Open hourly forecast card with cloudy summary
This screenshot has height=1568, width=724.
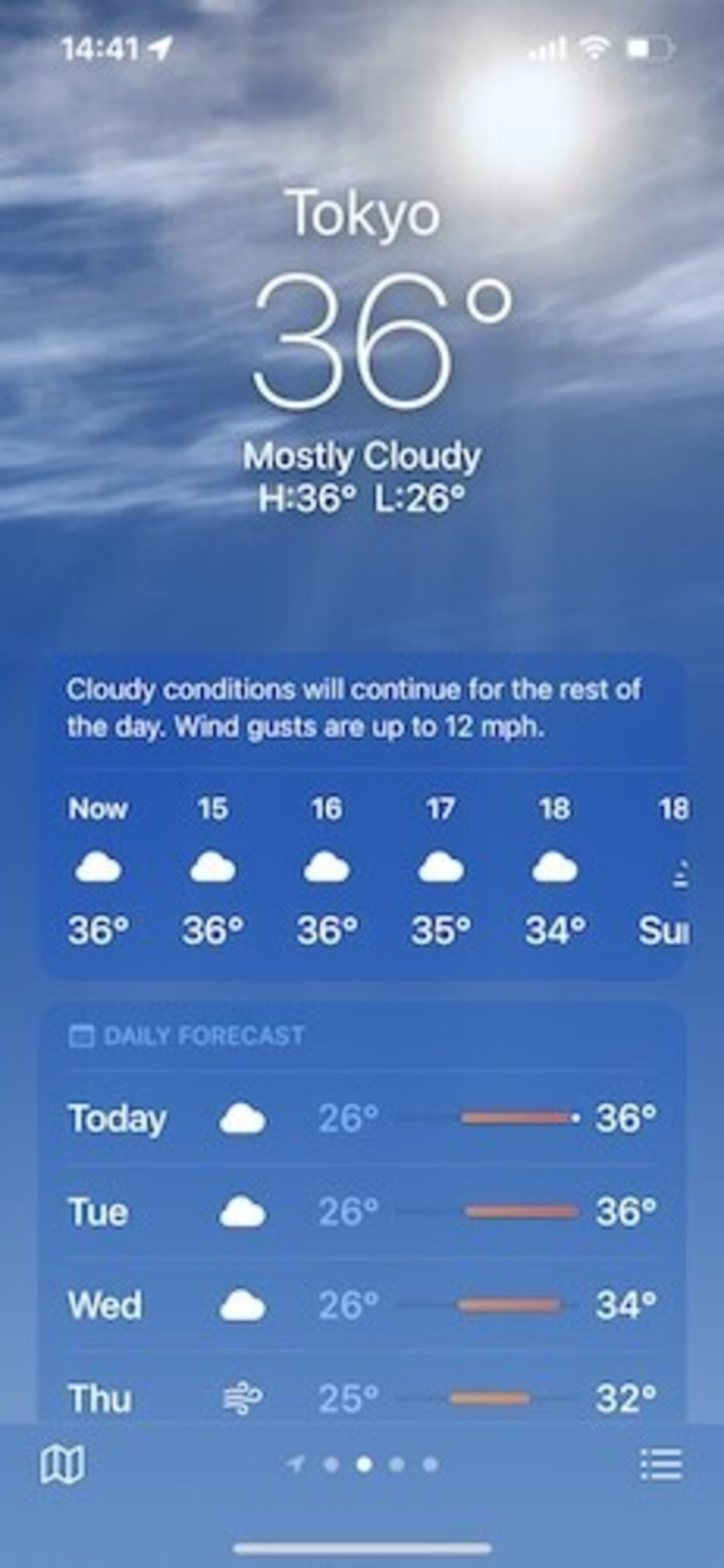click(x=362, y=816)
